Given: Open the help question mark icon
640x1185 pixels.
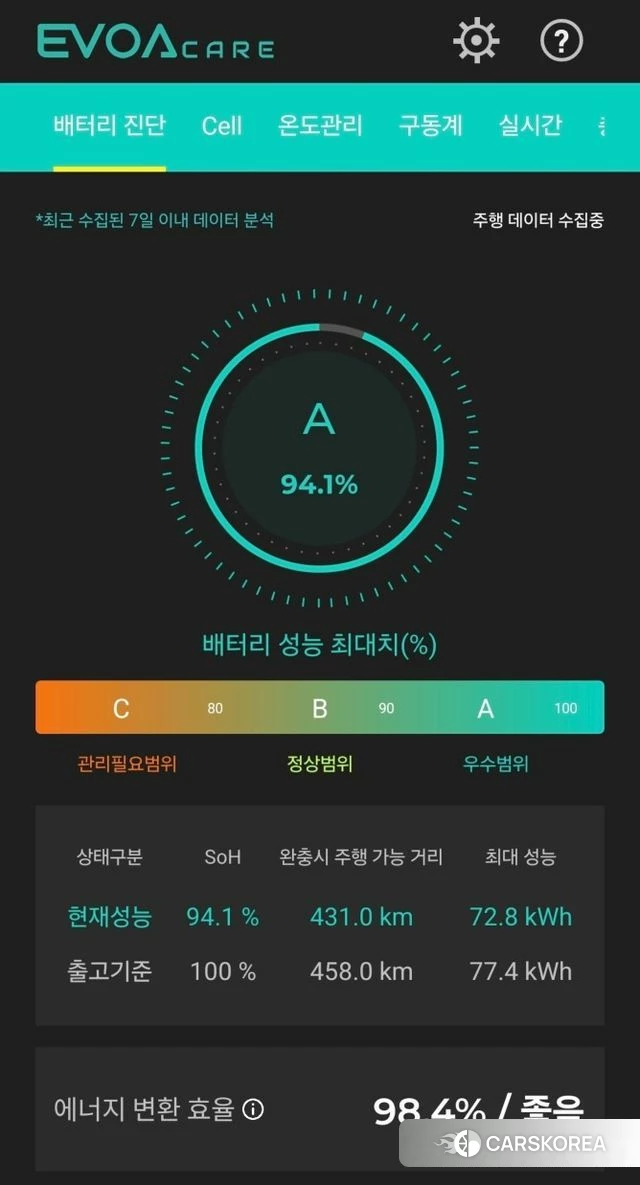Looking at the screenshot, I should pyautogui.click(x=561, y=41).
